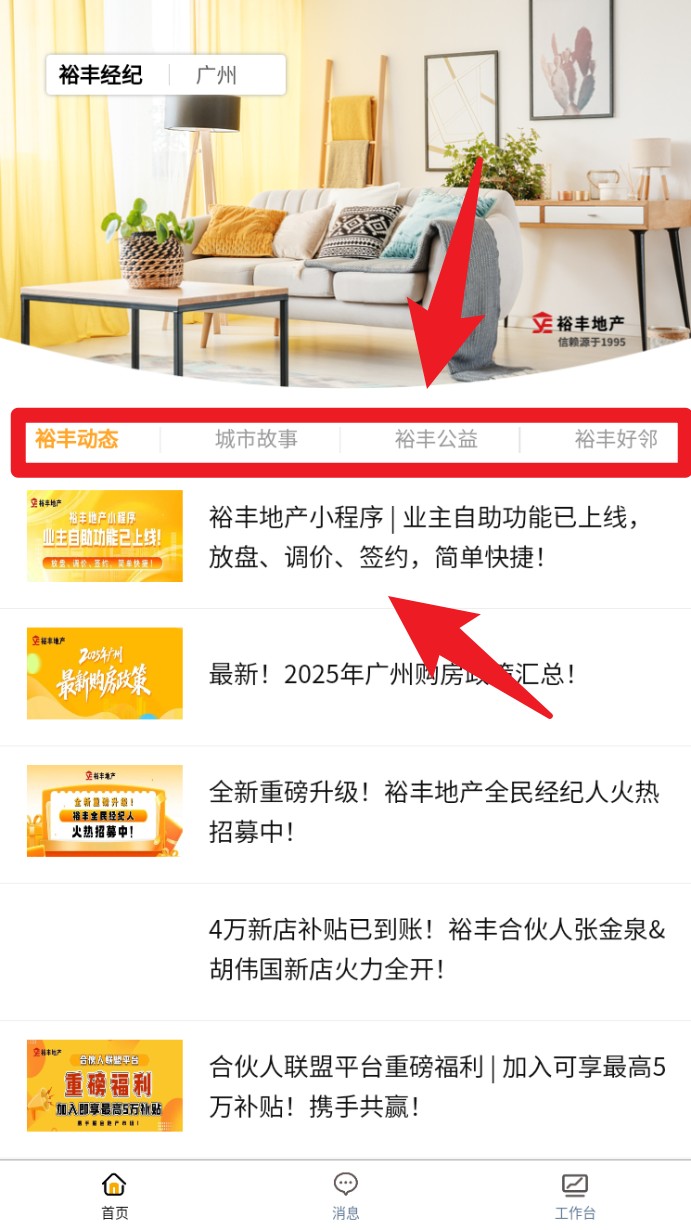691x1230 pixels.
Task: View 4万新店补贴已到账 article
Action: tap(436, 949)
